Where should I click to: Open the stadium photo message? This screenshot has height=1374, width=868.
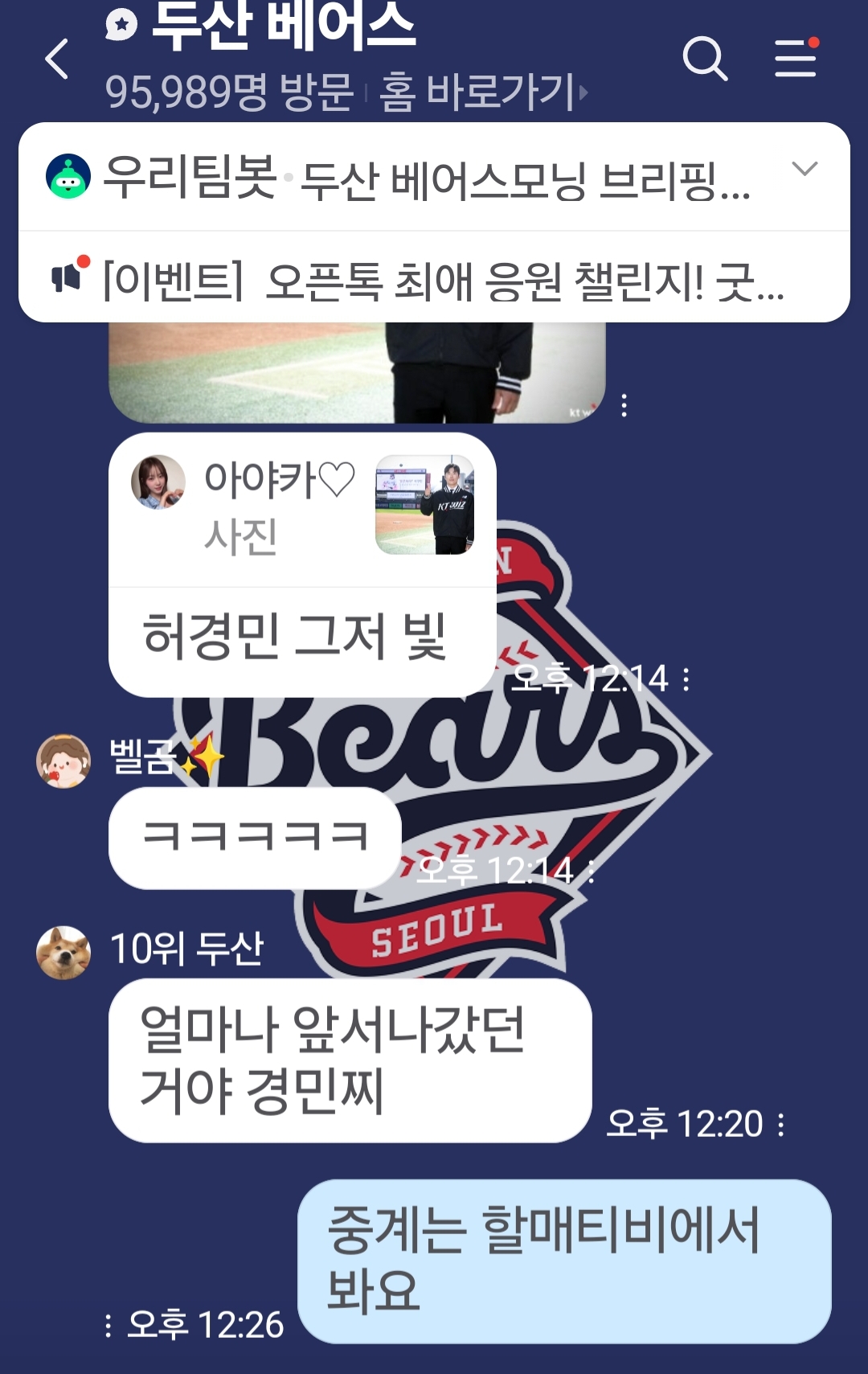(x=357, y=372)
